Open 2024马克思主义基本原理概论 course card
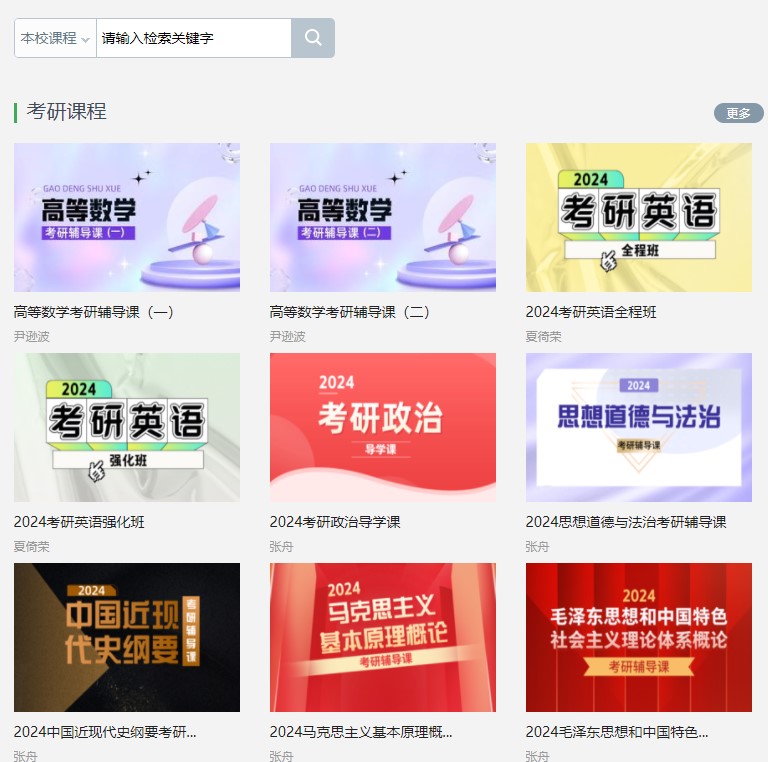 pos(383,637)
